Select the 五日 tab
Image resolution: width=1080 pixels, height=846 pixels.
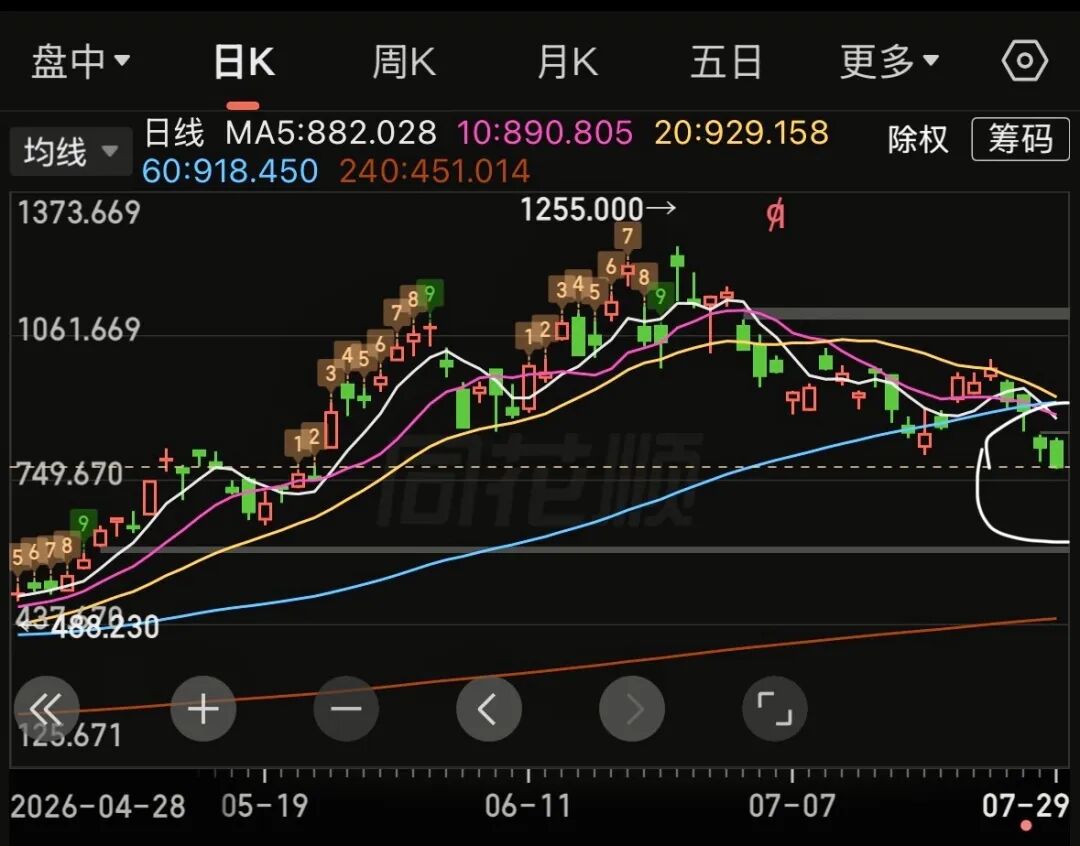click(726, 62)
